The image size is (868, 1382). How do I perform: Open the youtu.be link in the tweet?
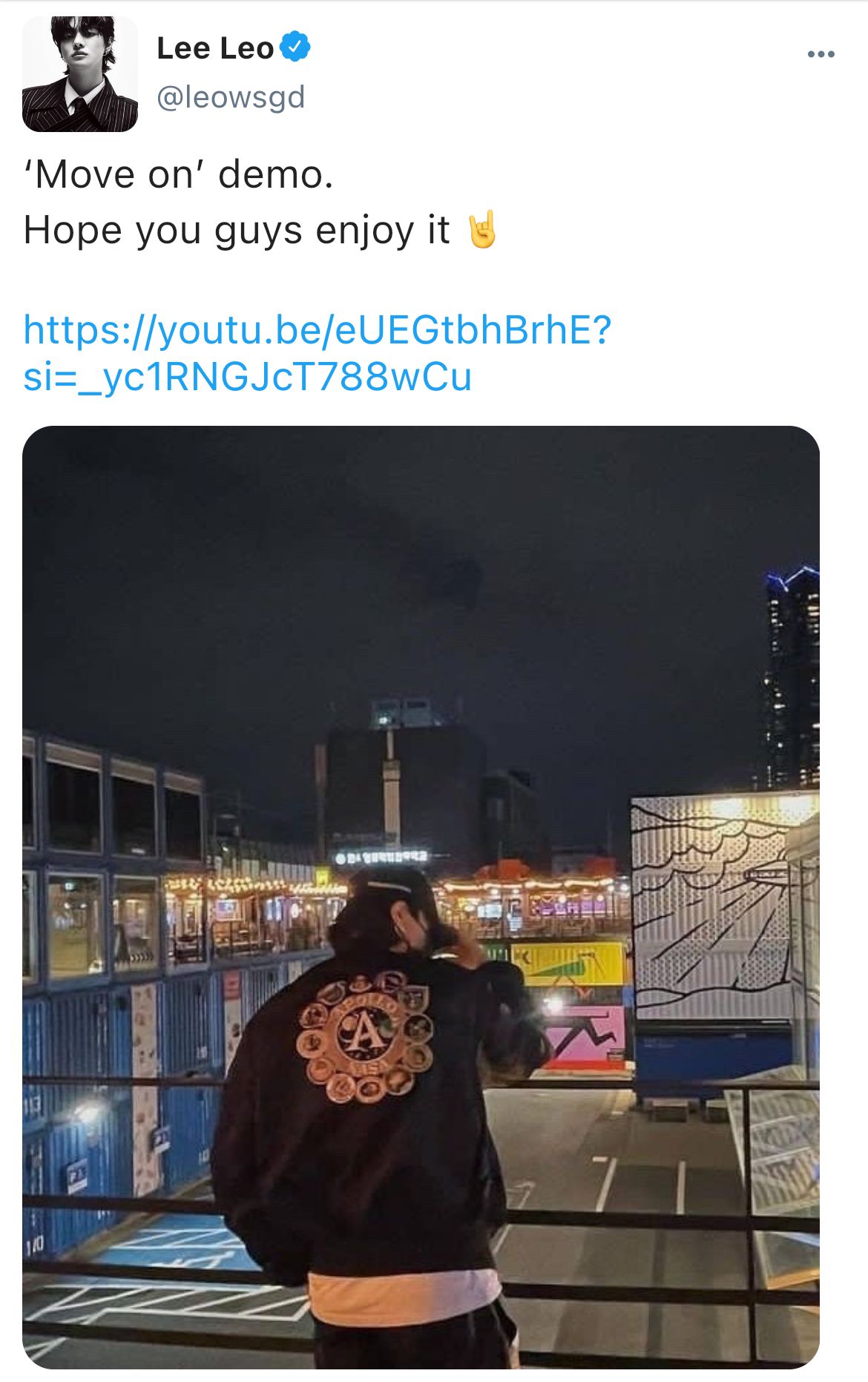click(317, 352)
